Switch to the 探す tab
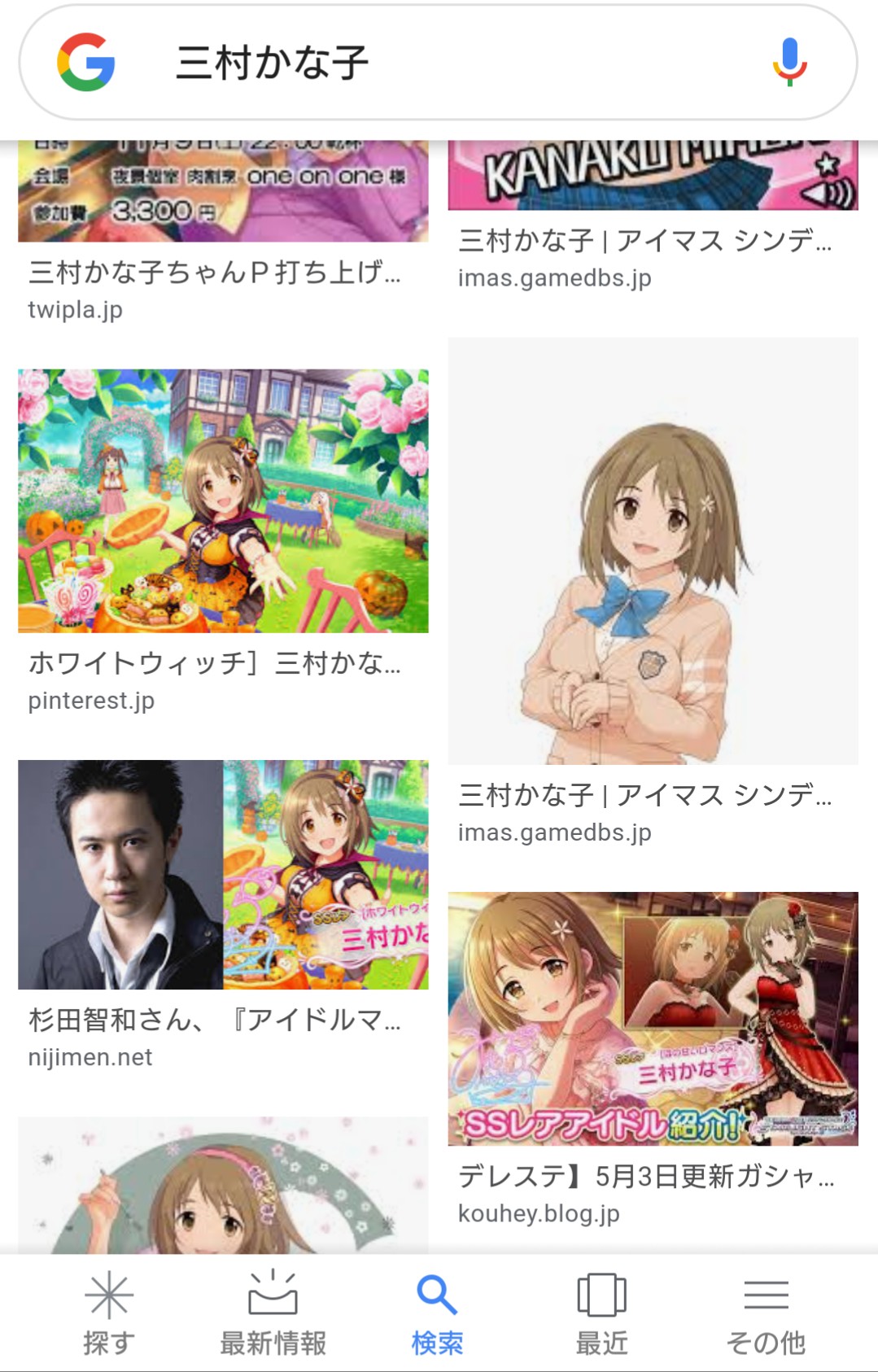This screenshot has width=878, height=1372. 109,1313
